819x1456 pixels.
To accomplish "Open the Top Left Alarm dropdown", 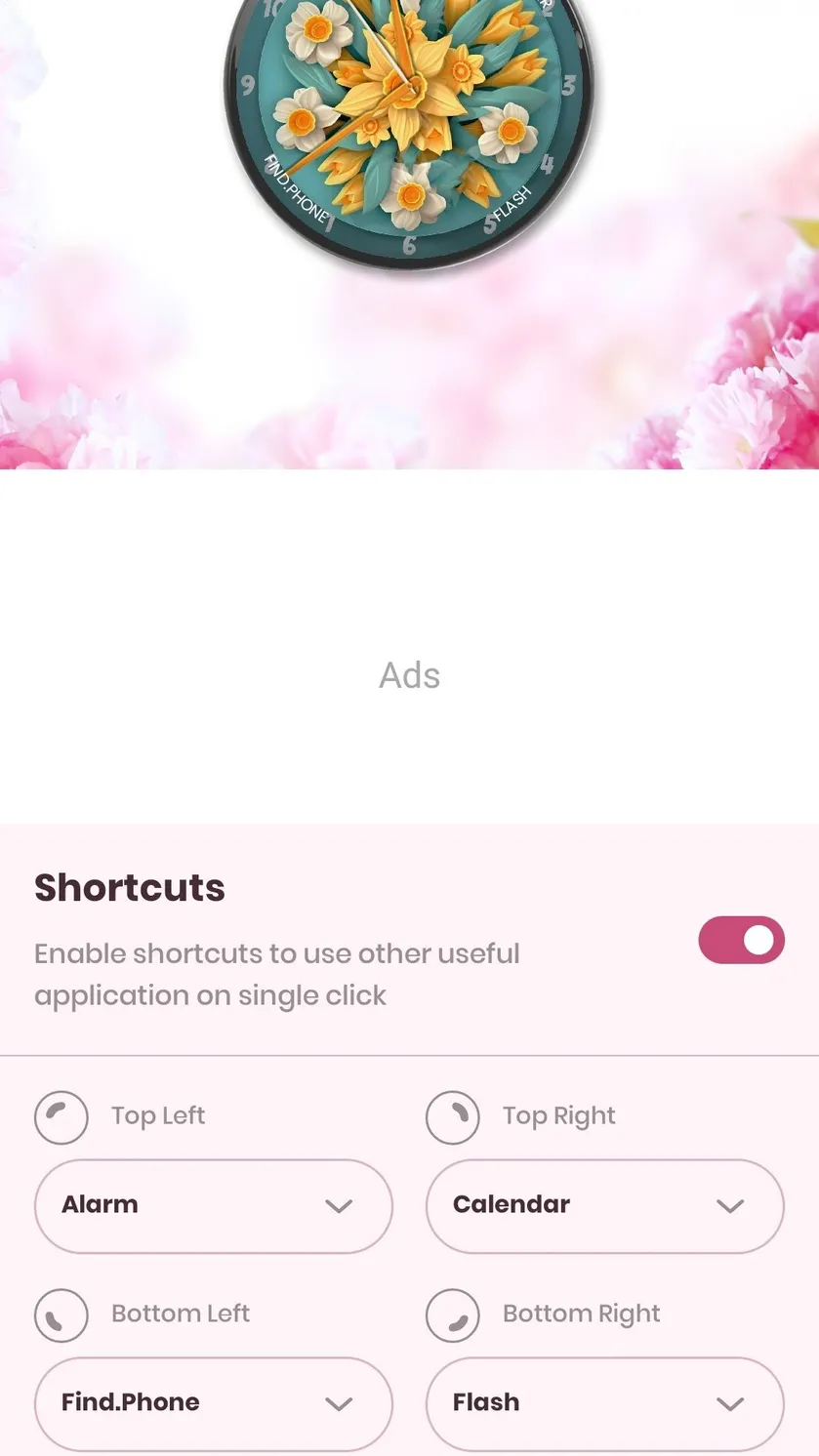I will point(213,1206).
